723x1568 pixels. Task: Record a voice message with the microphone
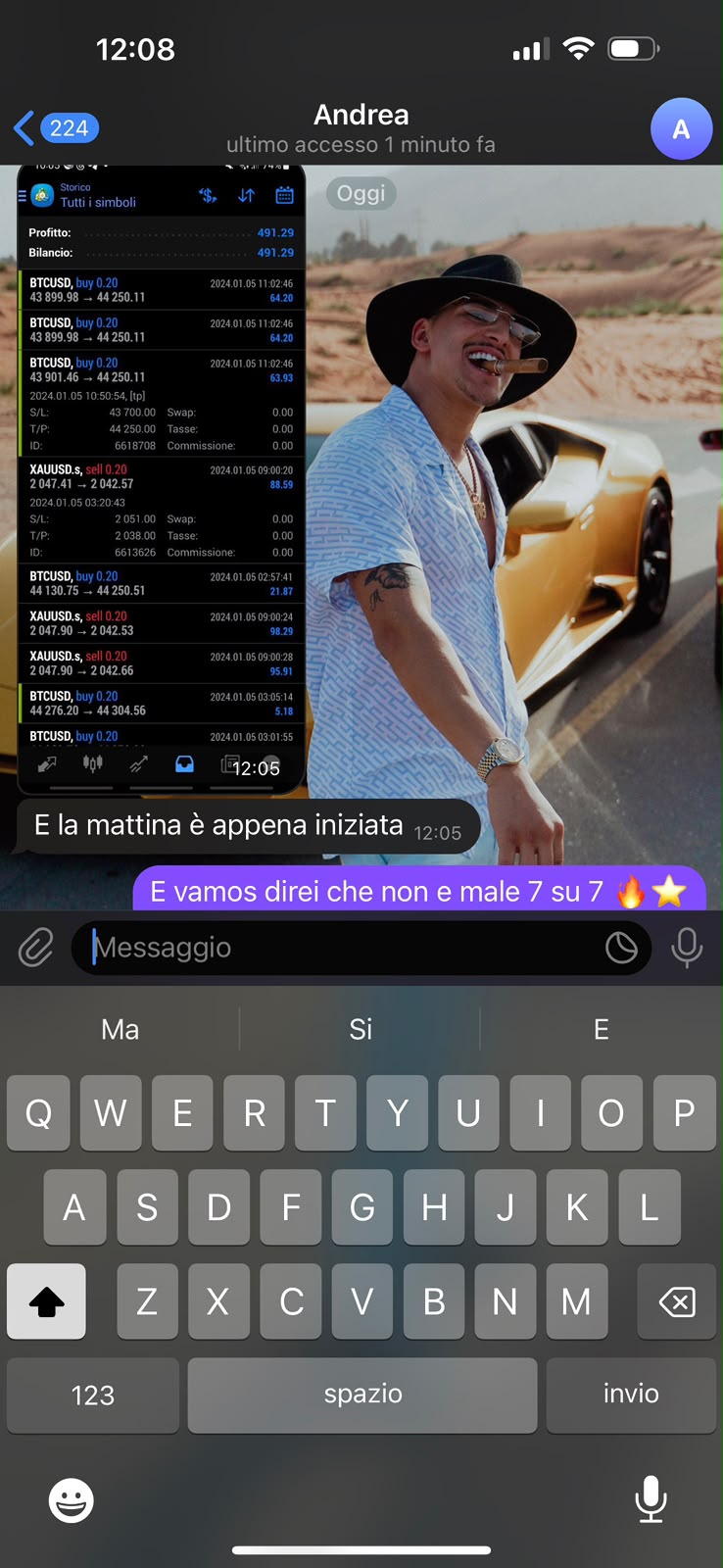tap(687, 948)
